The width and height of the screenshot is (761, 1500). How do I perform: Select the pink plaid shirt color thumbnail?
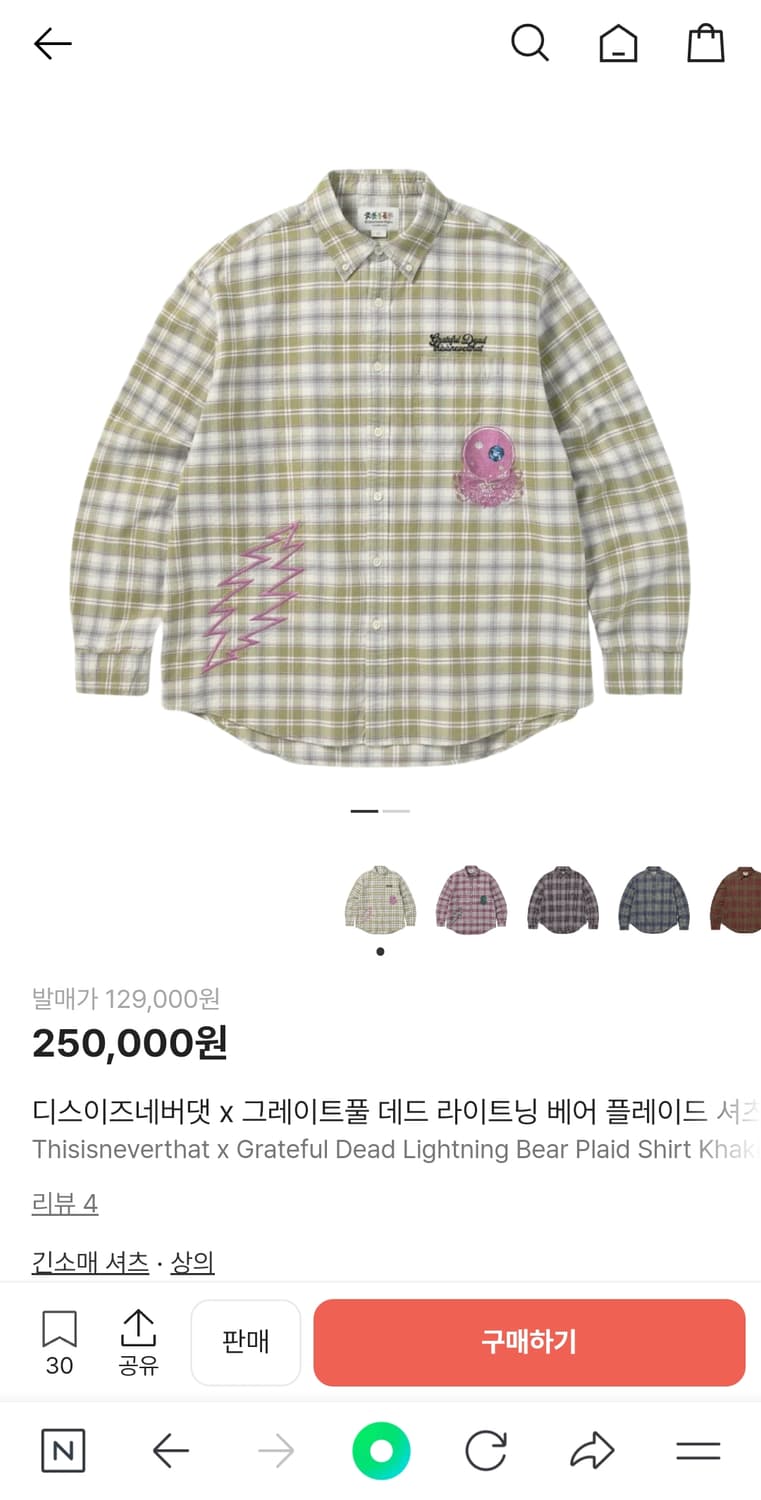pos(471,898)
